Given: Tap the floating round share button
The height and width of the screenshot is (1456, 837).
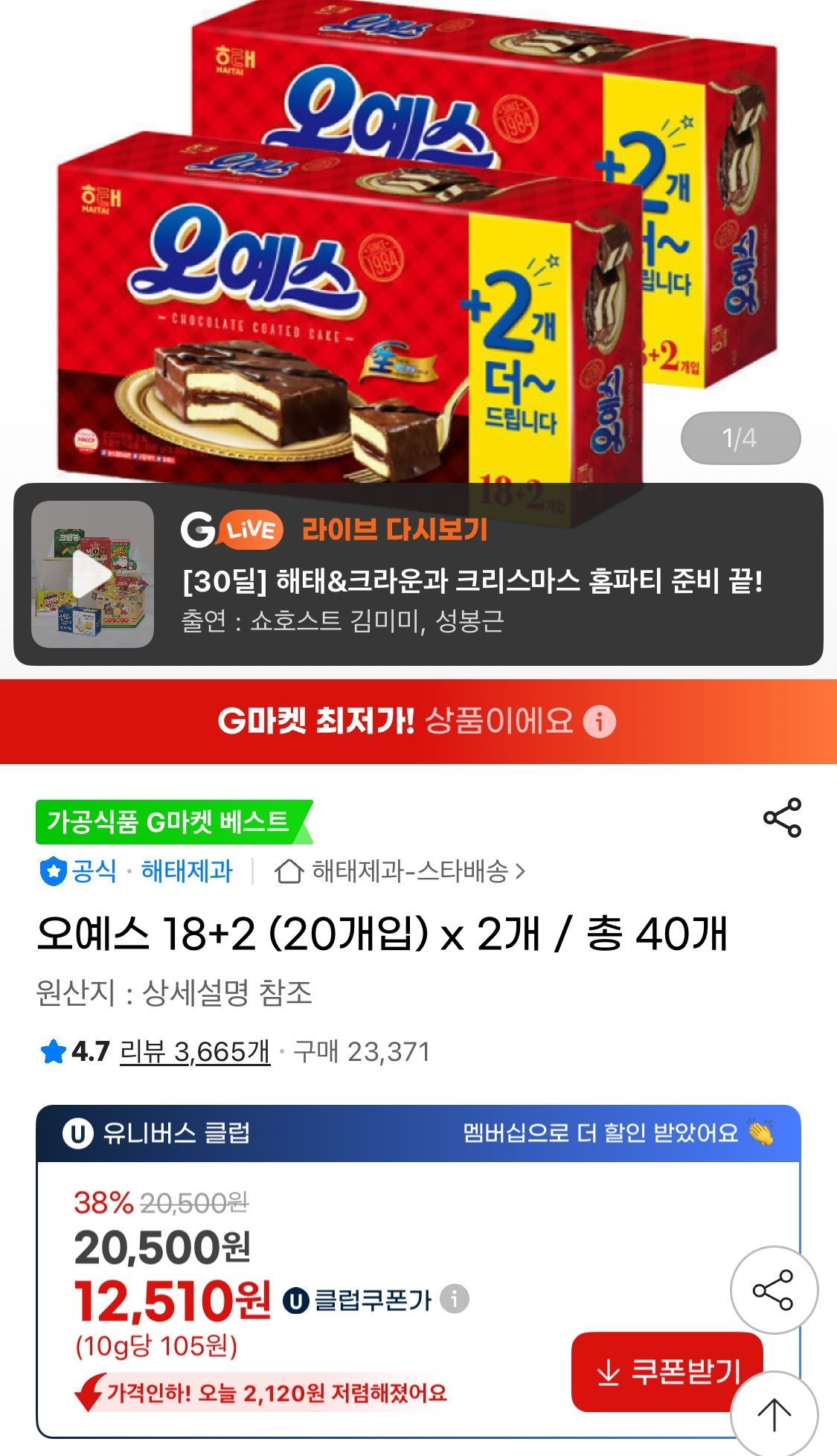Looking at the screenshot, I should click(x=774, y=1290).
